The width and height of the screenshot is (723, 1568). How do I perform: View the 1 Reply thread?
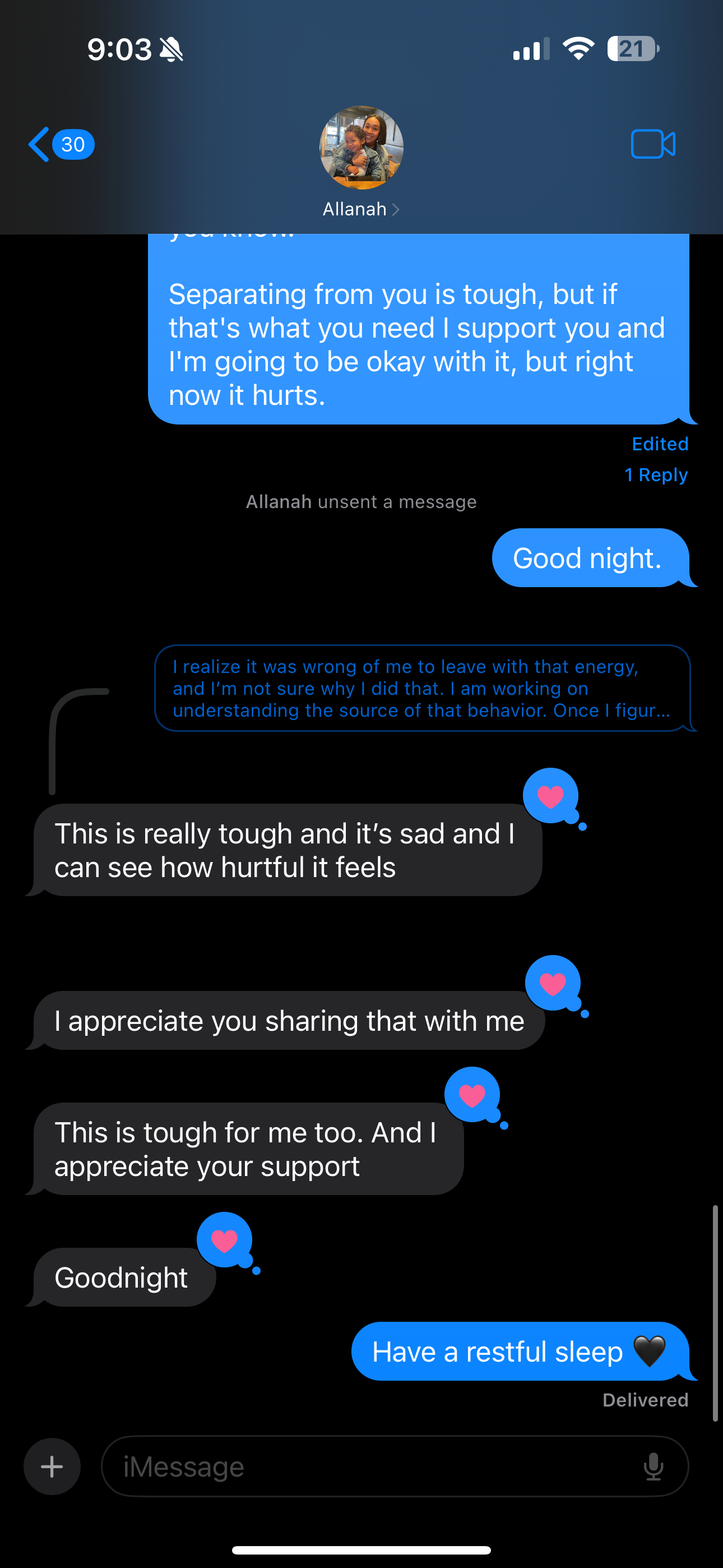click(655, 475)
